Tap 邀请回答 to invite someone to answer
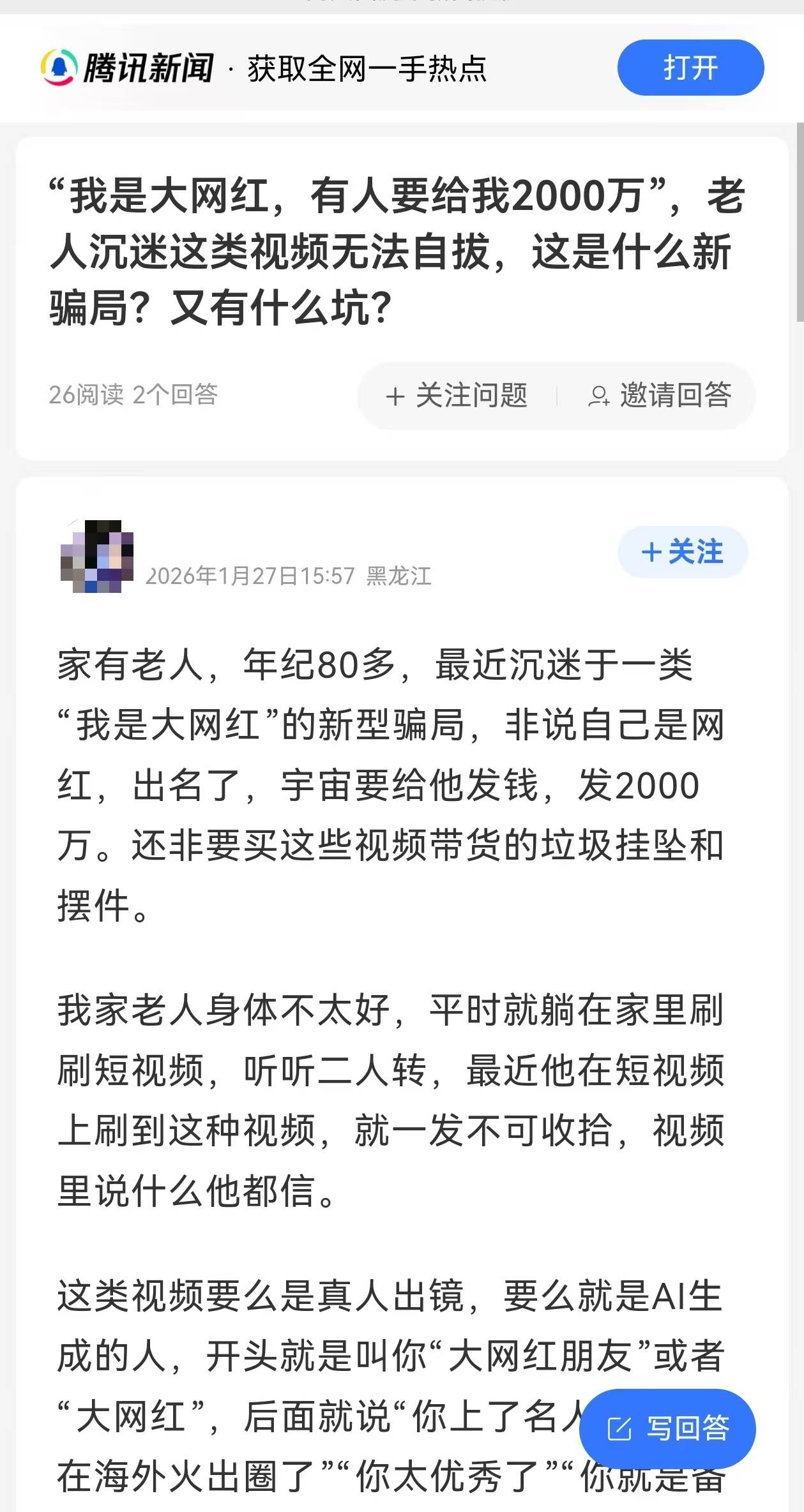Viewport: 804px width, 1512px height. (660, 396)
